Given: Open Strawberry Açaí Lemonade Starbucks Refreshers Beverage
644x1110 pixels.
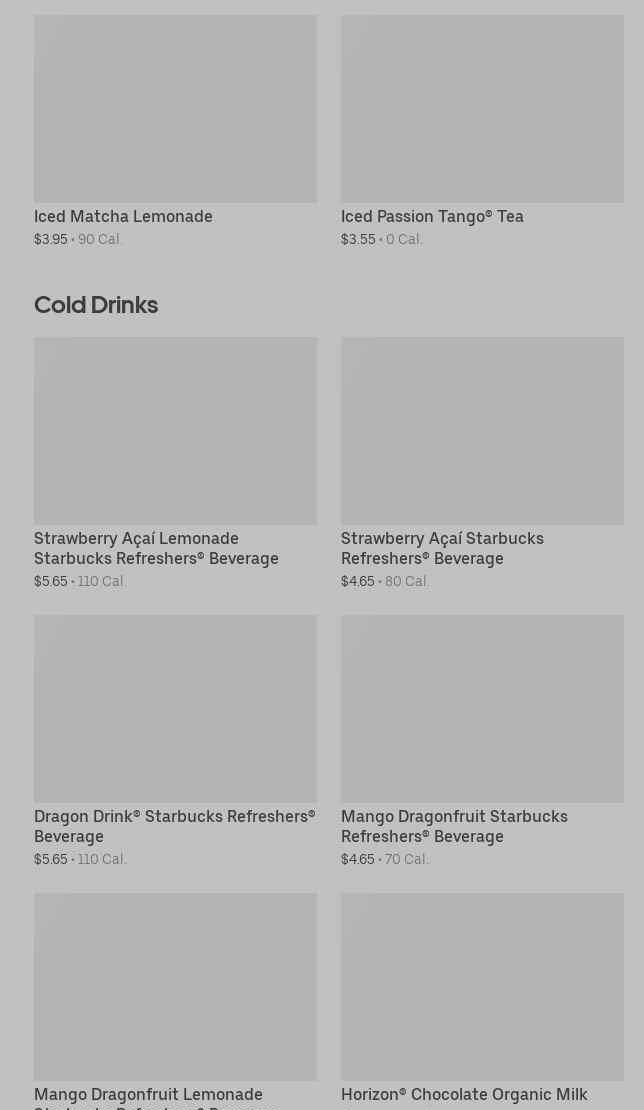Looking at the screenshot, I should (x=176, y=464).
